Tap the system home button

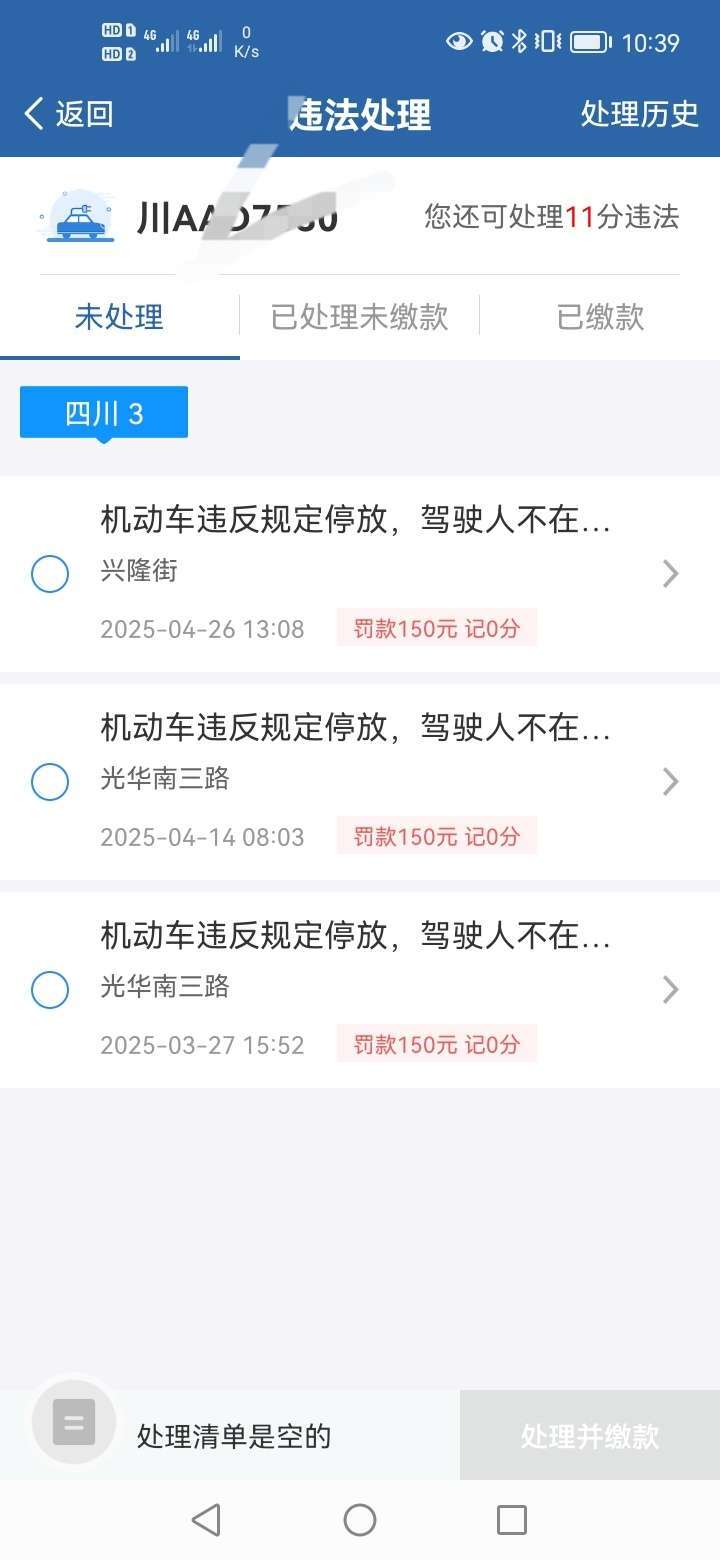[360, 1520]
